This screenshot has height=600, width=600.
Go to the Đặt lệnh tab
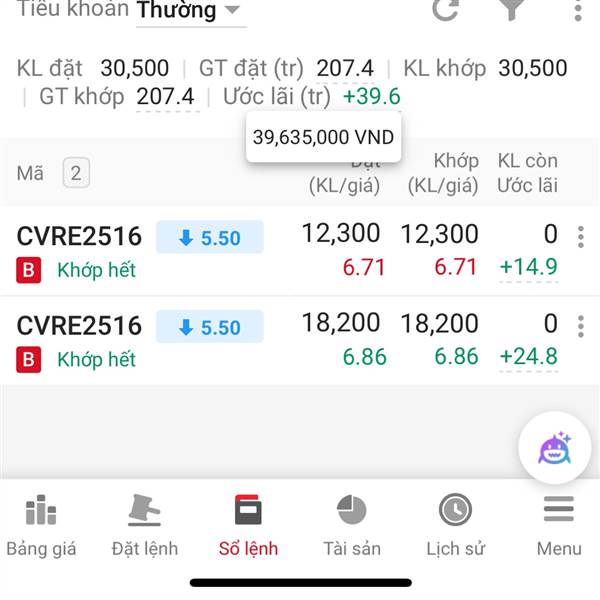tap(145, 526)
